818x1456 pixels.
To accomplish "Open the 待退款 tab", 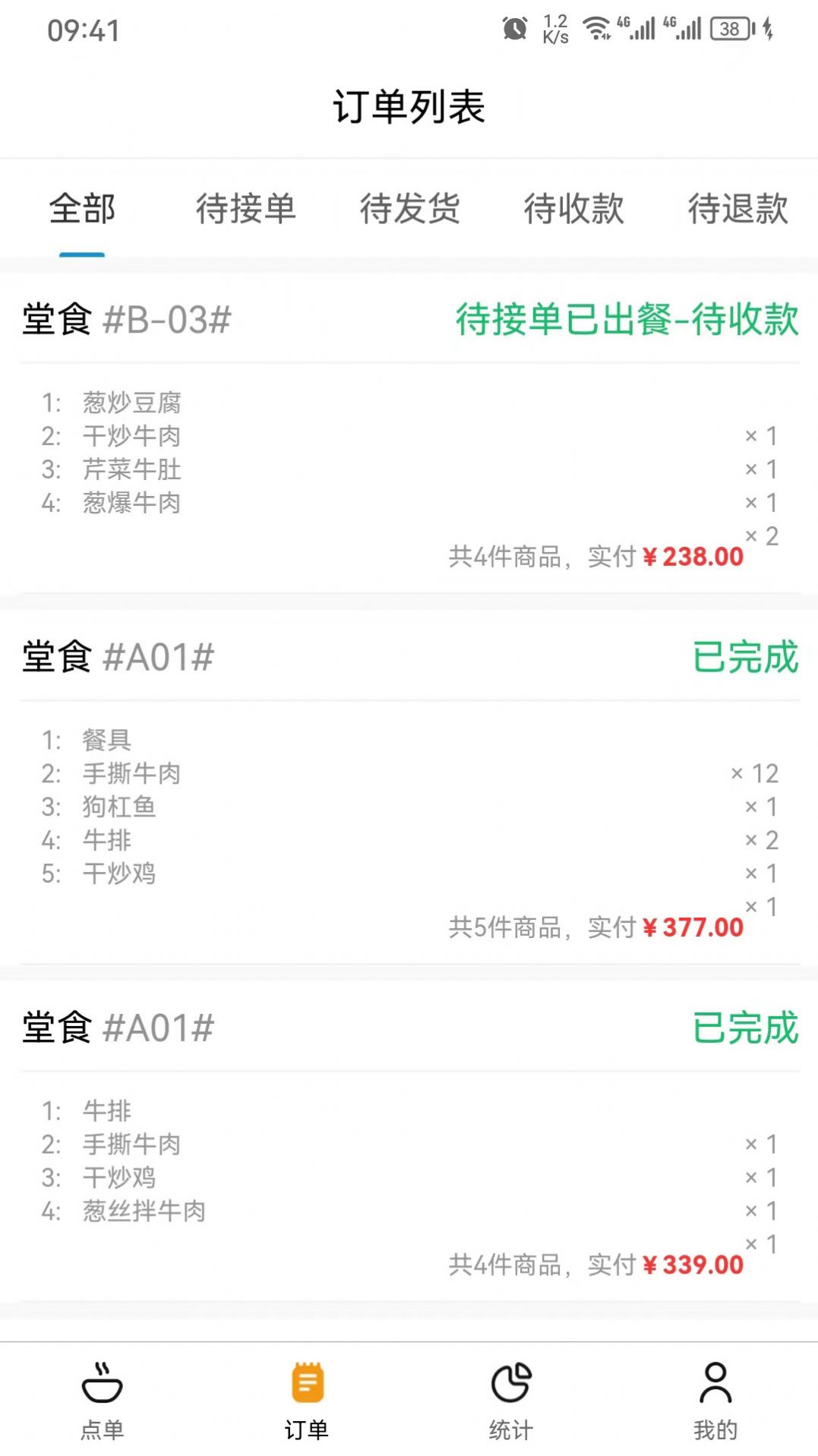I will [x=737, y=210].
